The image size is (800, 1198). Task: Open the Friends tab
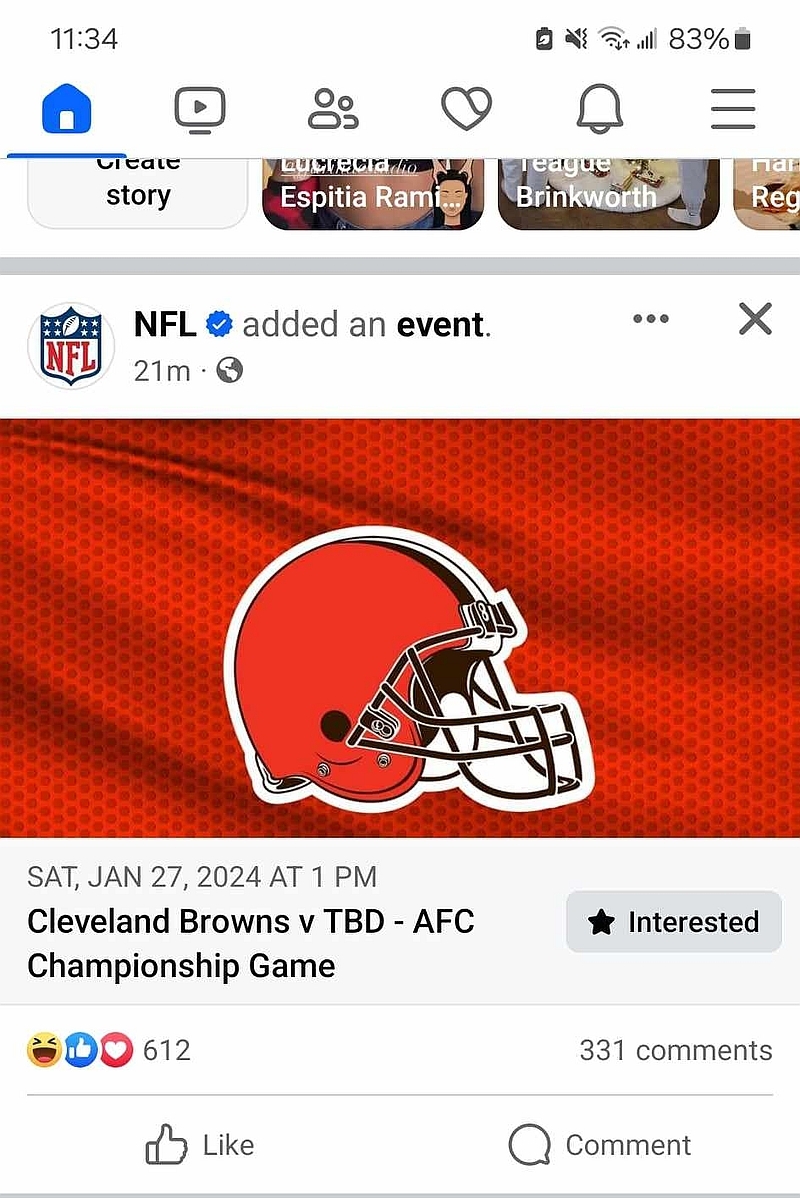[332, 109]
